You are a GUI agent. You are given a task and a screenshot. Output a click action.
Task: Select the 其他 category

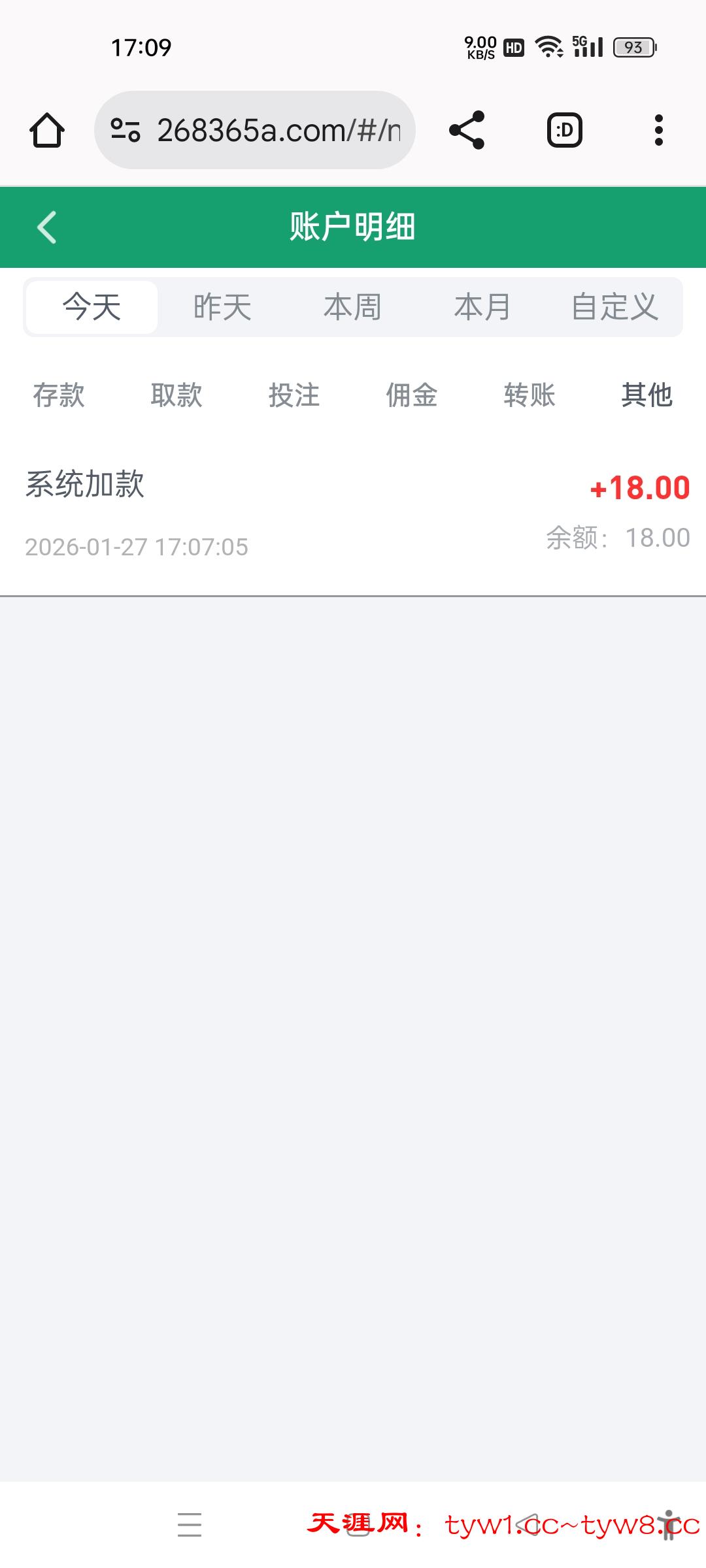(x=647, y=395)
